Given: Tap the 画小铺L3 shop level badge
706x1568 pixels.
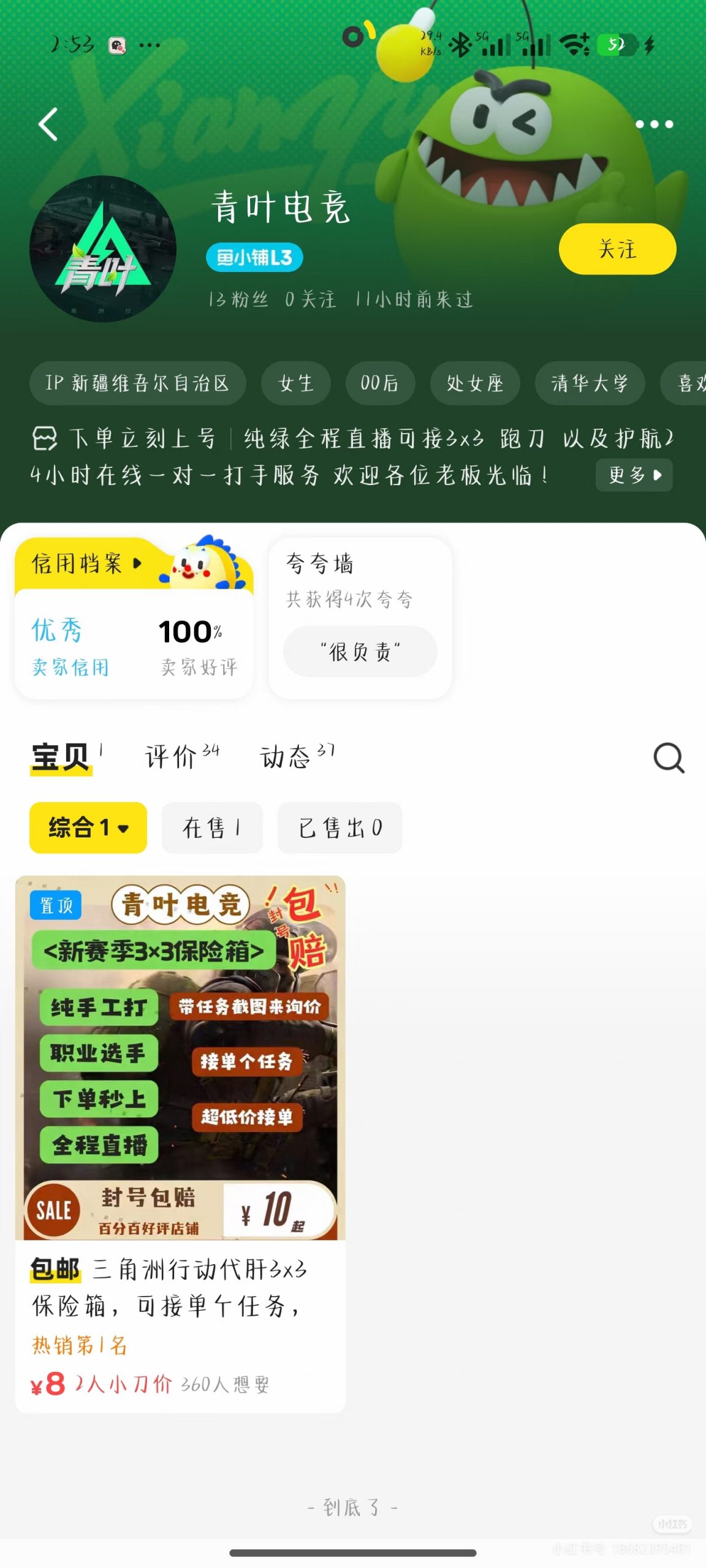Looking at the screenshot, I should 254,258.
